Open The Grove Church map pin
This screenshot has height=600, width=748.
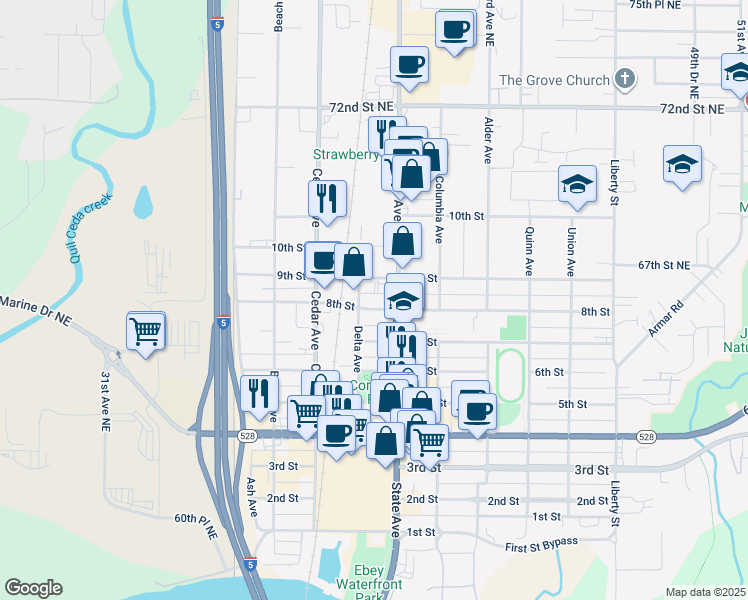coord(624,79)
